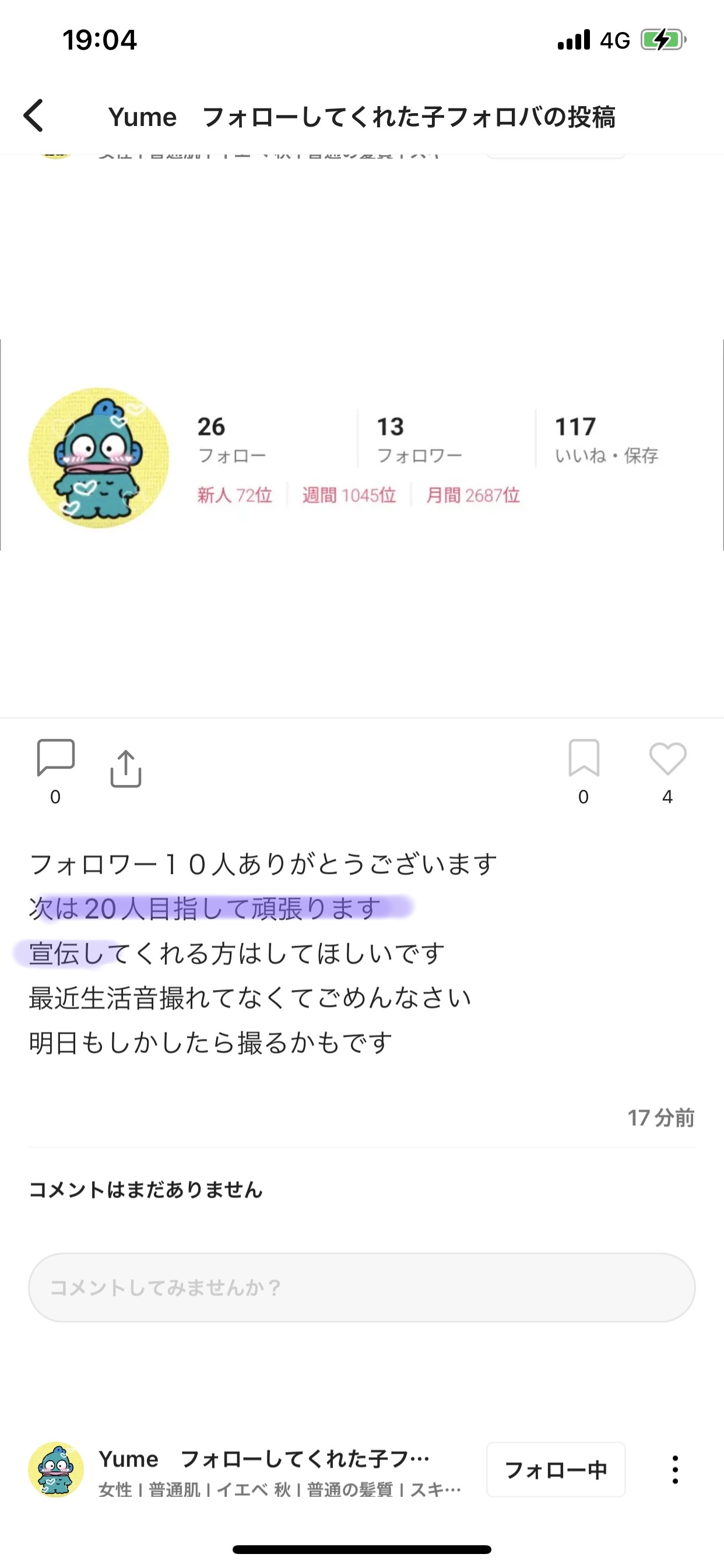Open the posted profile screenshot image
Screen dimensions: 724x1568
[361, 446]
